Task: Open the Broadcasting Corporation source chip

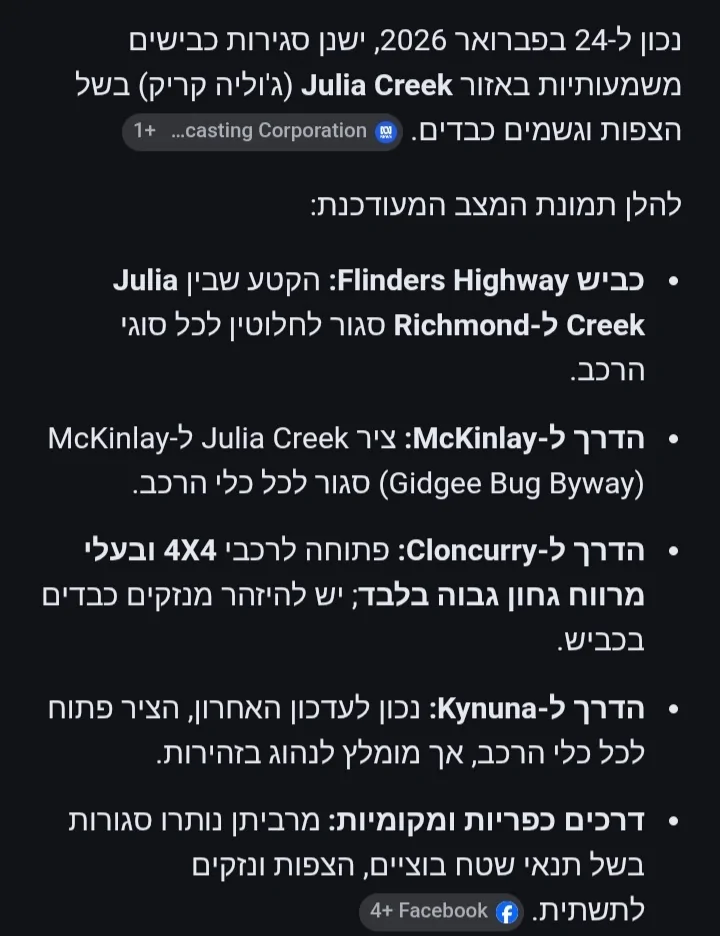Action: tap(264, 131)
